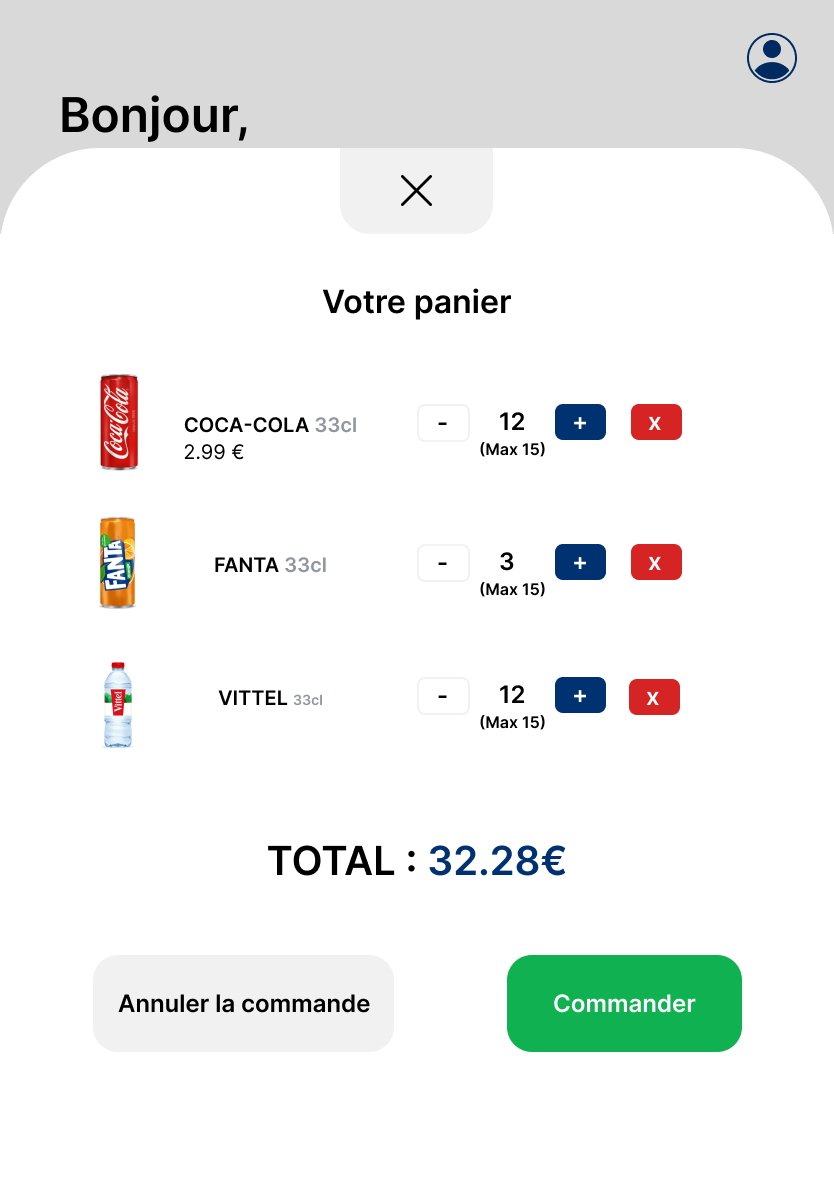Select Annuler la commande

pos(243,1003)
